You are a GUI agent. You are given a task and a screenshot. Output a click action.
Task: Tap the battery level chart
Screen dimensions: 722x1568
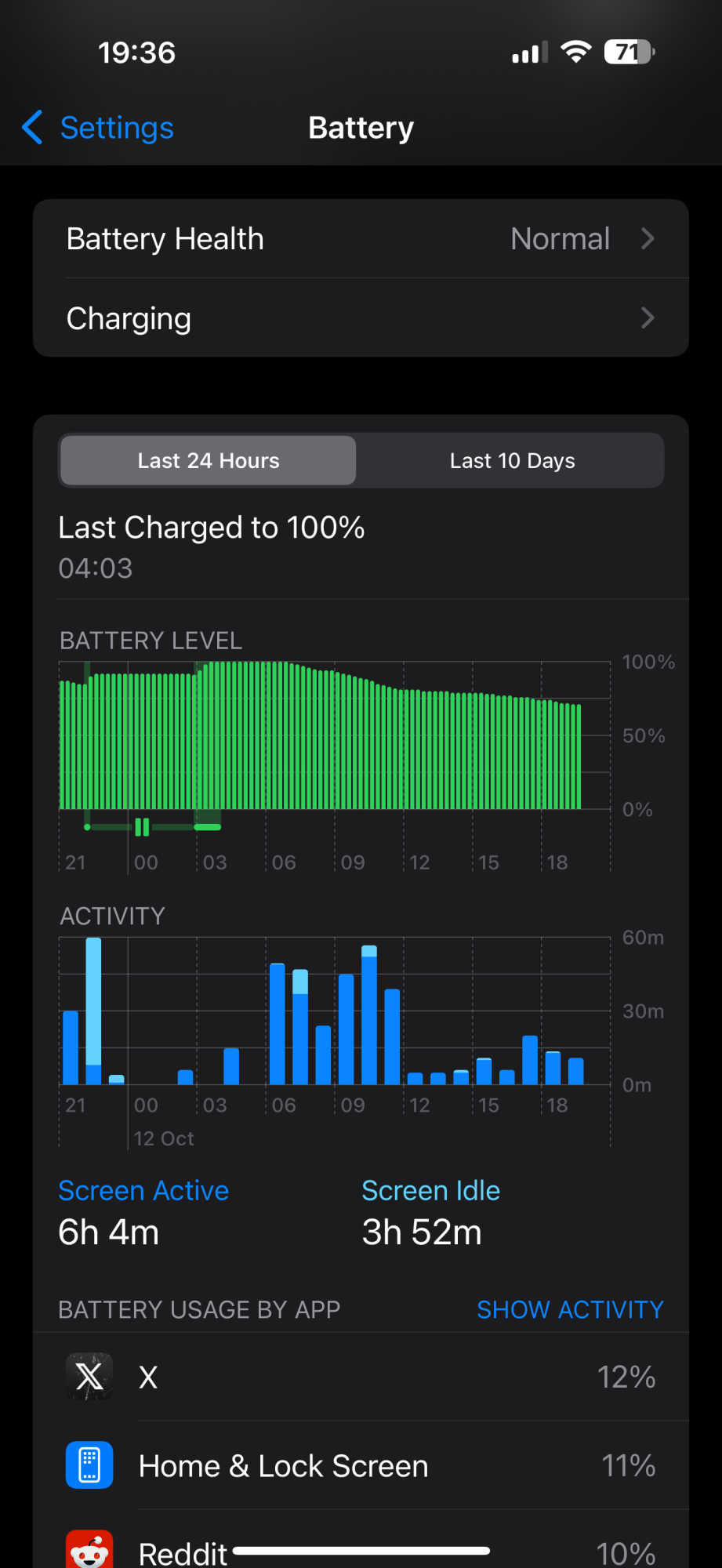tap(335, 764)
